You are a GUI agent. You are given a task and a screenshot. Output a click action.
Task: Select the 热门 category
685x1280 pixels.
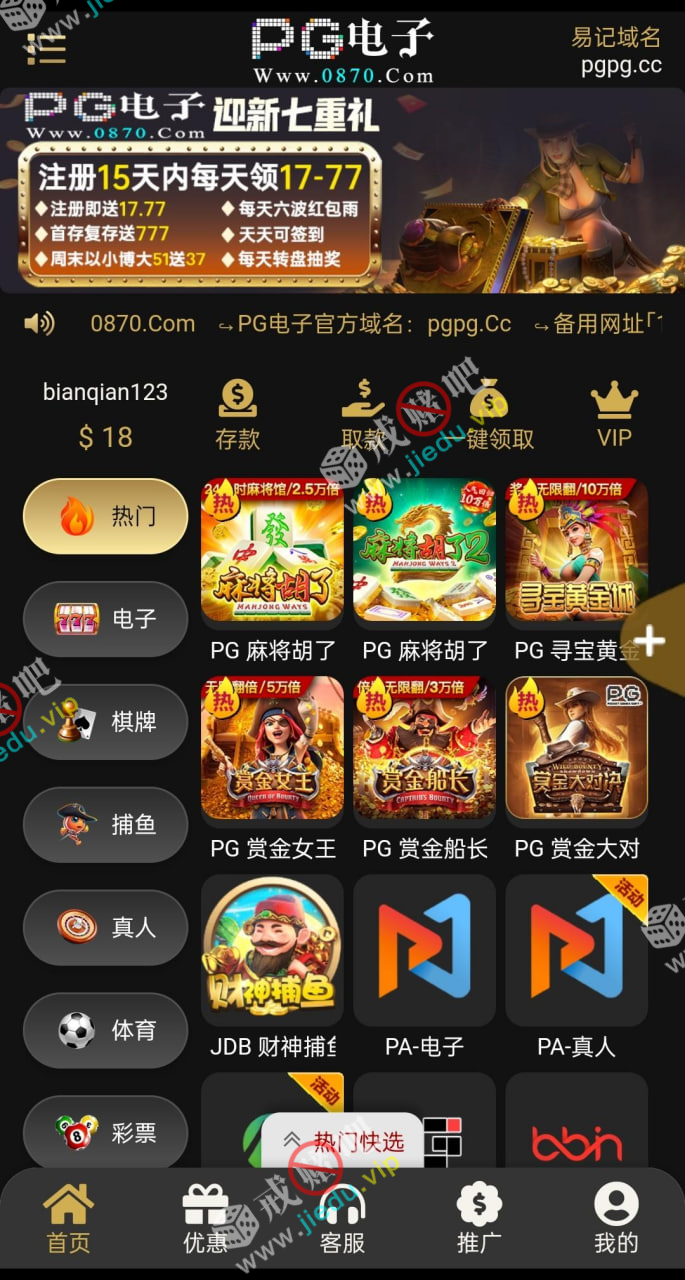click(105, 516)
